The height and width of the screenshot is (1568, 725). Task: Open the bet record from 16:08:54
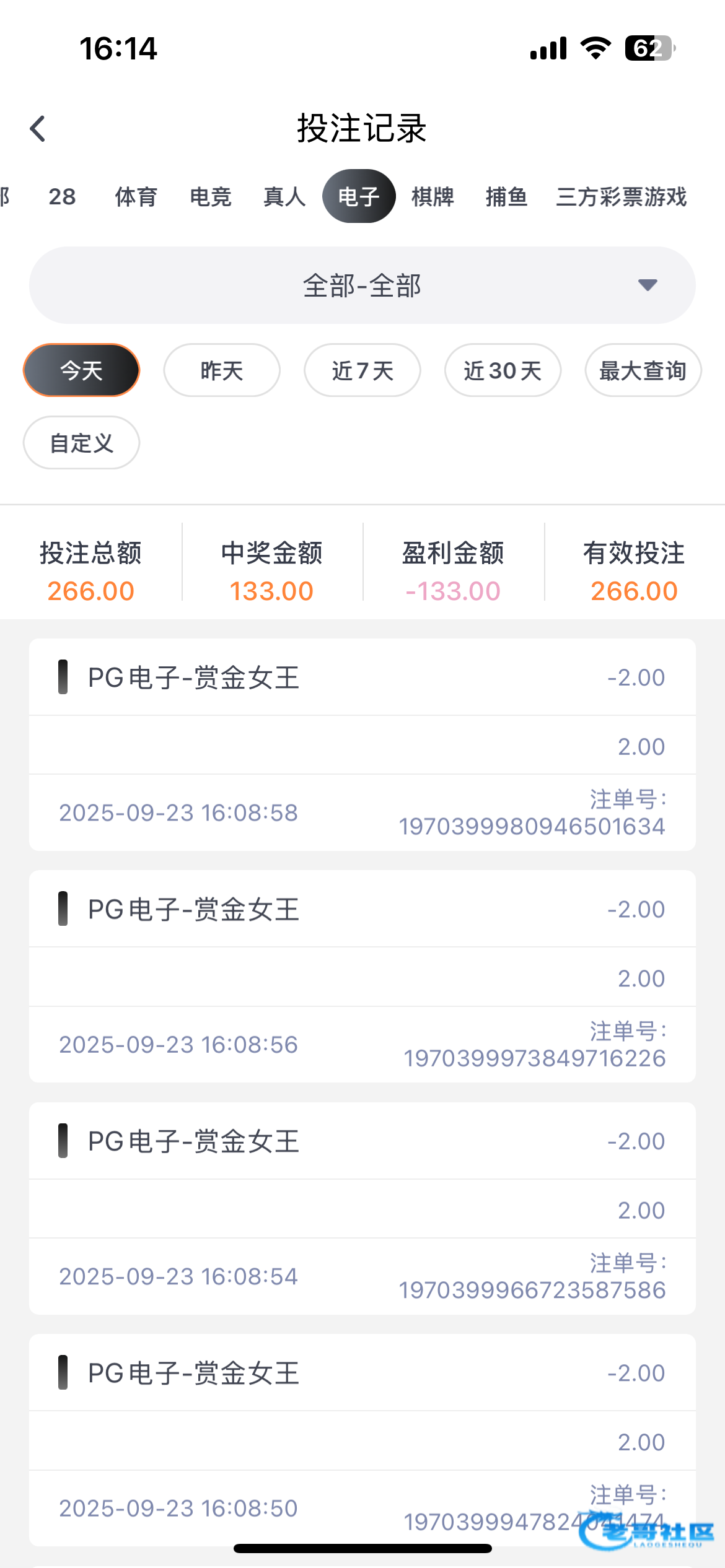tap(362, 1208)
